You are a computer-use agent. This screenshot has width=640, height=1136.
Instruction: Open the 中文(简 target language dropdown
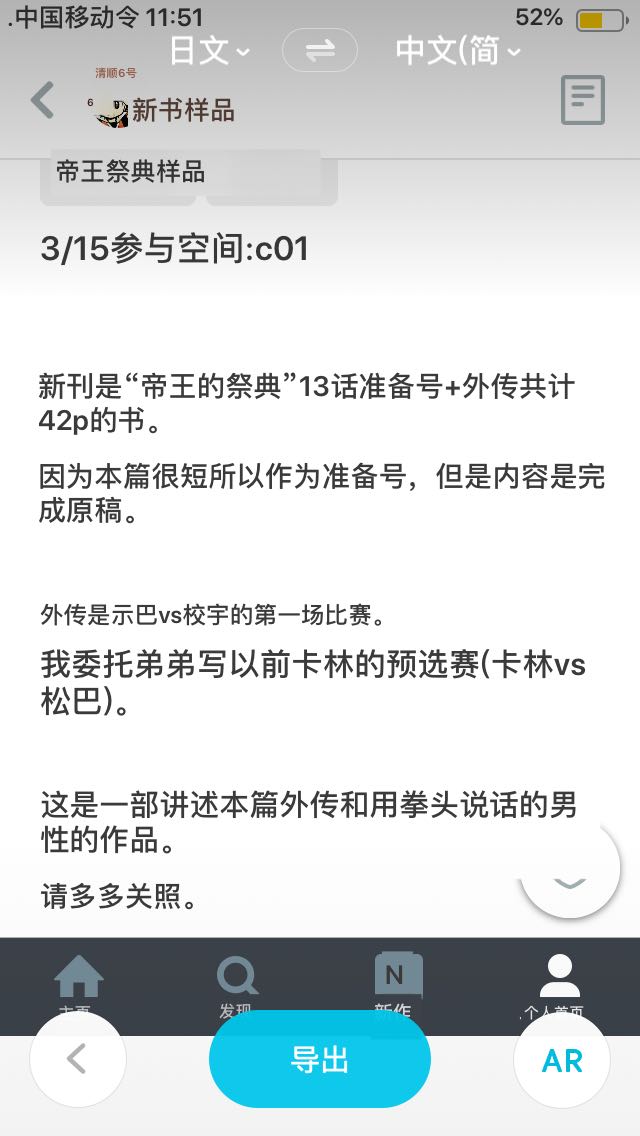[x=457, y=51]
